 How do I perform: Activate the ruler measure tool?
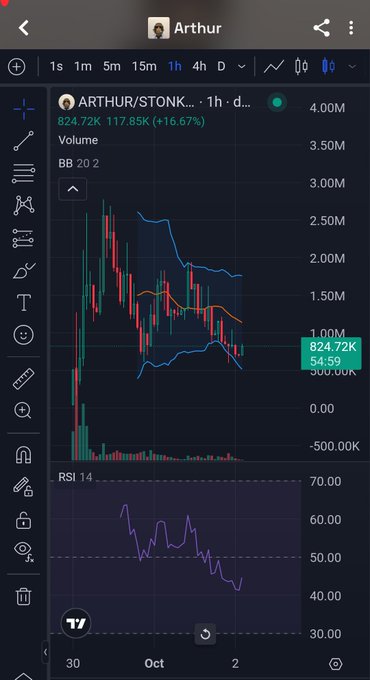click(23, 379)
